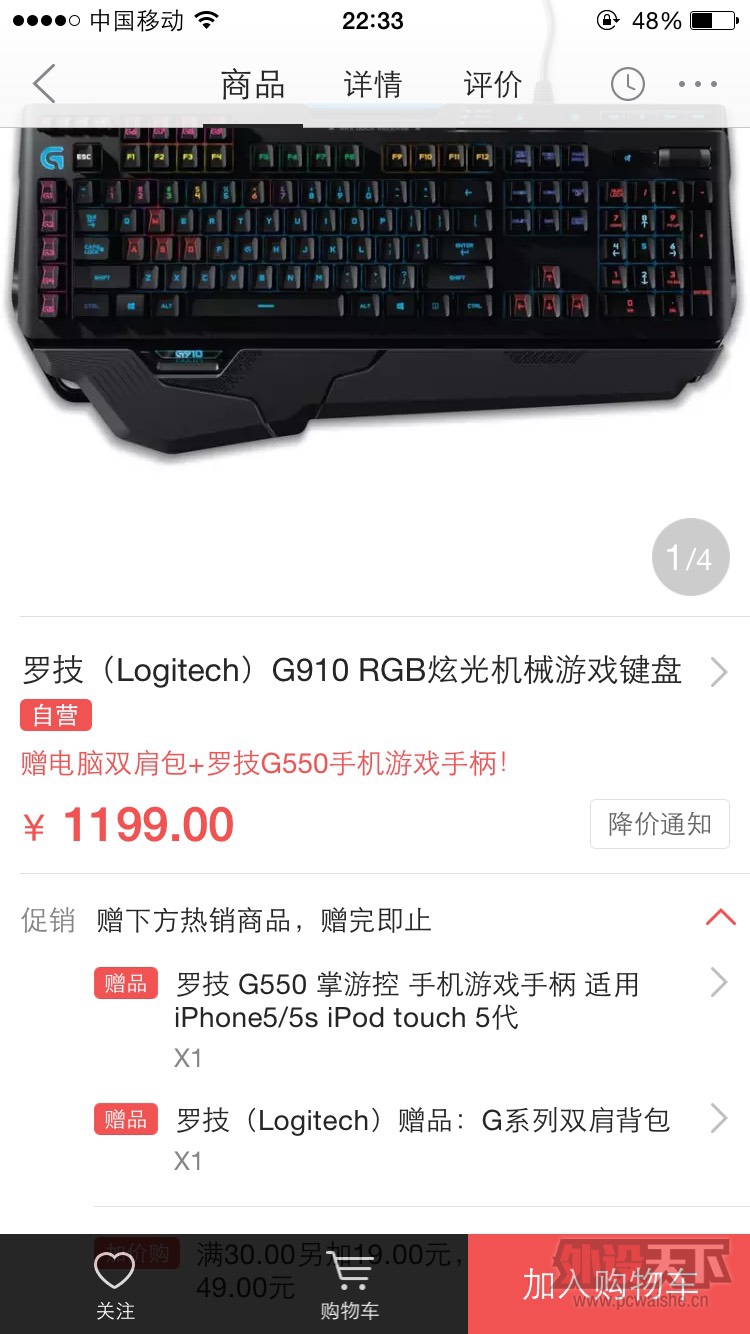750x1334 pixels.
Task: Switch to the 评价 tab
Action: pyautogui.click(x=492, y=84)
